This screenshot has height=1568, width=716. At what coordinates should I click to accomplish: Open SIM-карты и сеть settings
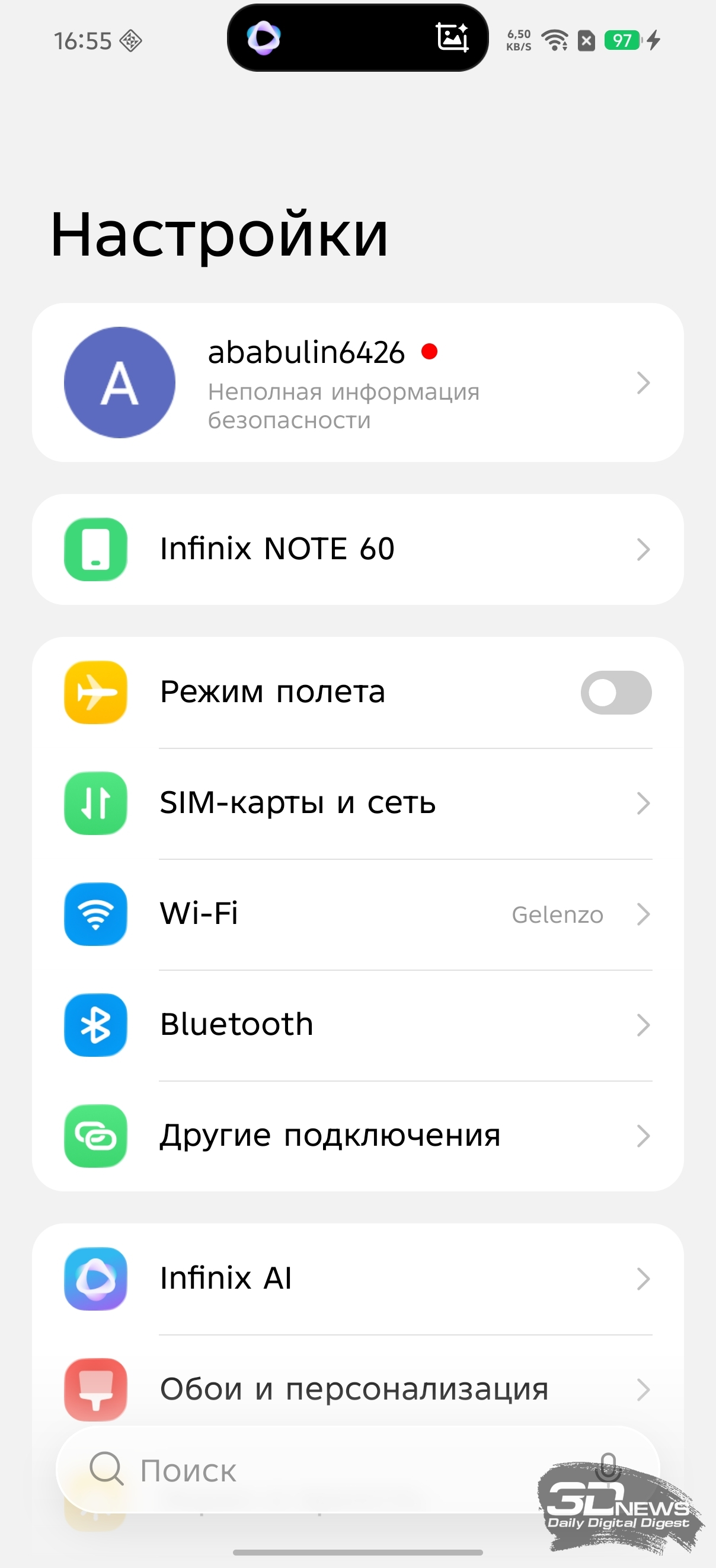click(x=357, y=804)
